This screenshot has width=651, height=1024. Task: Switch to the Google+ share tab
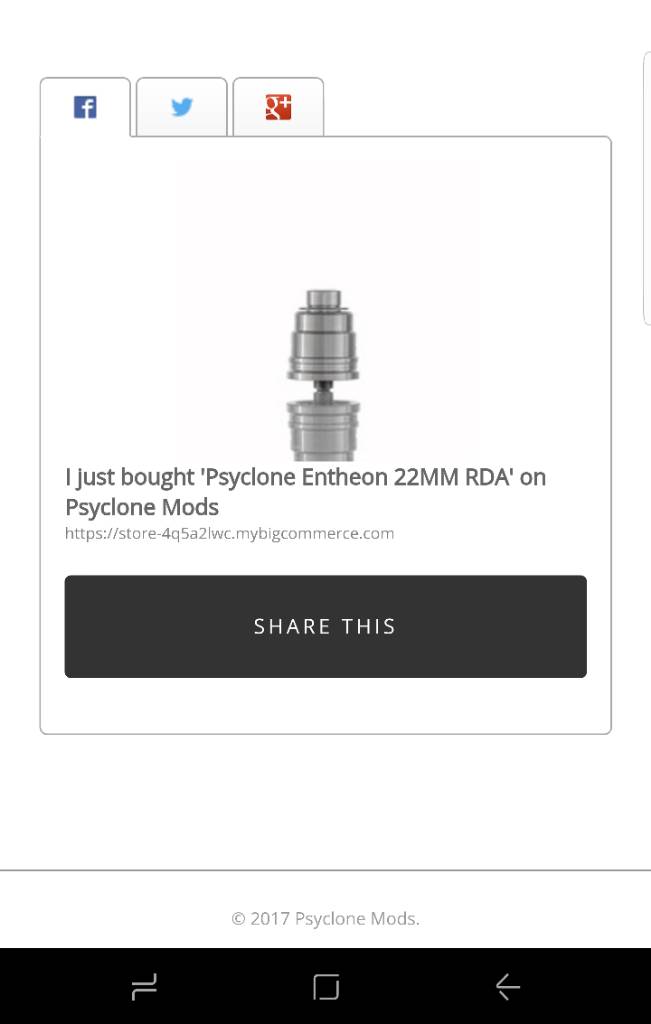(x=278, y=107)
